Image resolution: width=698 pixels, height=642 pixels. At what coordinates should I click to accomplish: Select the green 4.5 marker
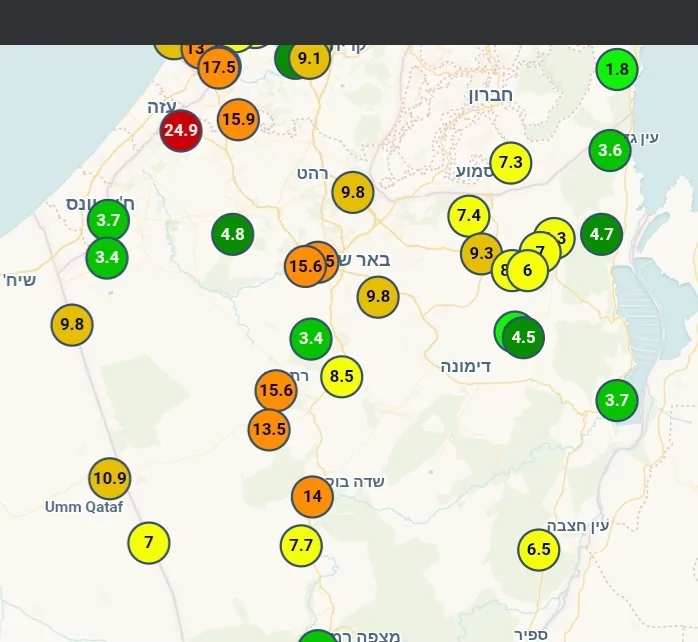pos(523,337)
